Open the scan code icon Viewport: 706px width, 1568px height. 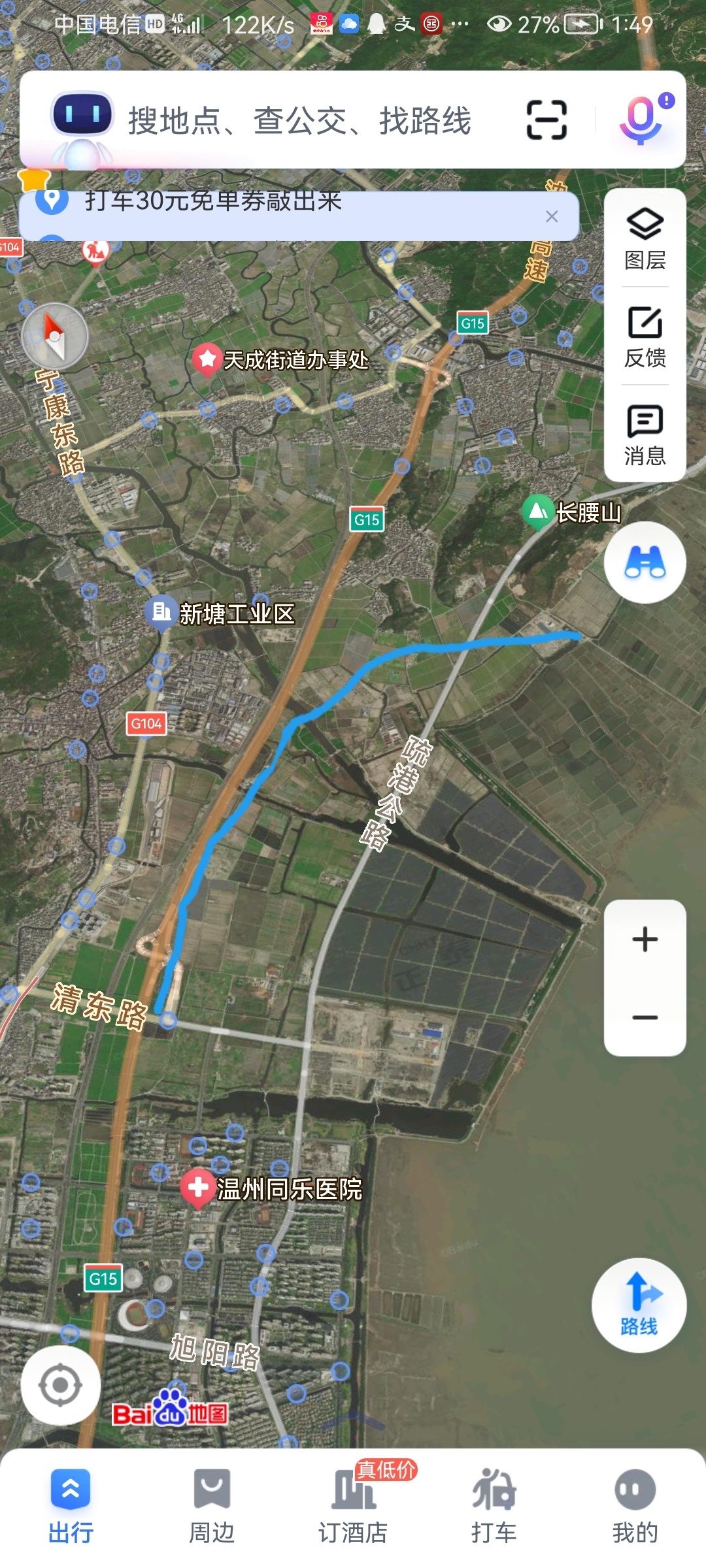(546, 120)
